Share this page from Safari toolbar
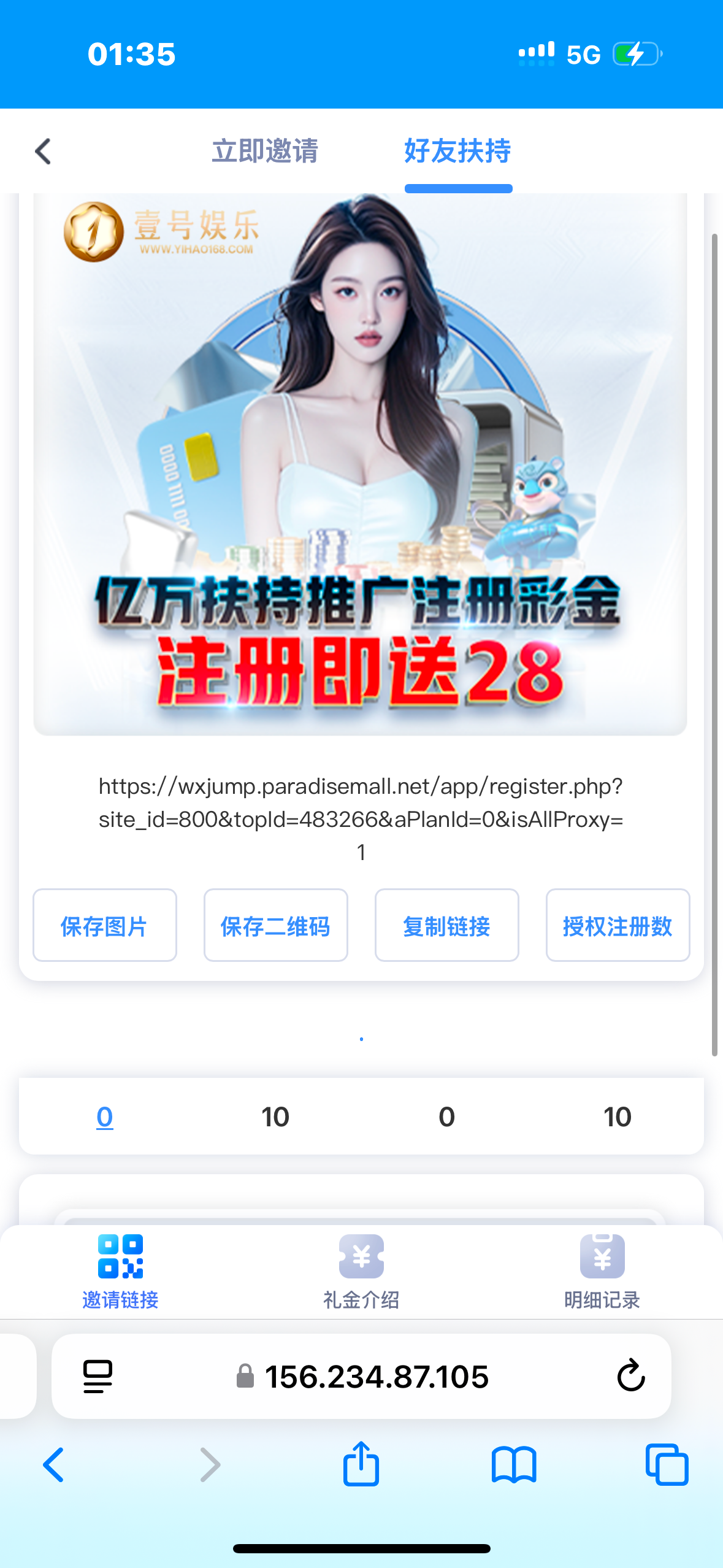The height and width of the screenshot is (1568, 723). point(361,1463)
